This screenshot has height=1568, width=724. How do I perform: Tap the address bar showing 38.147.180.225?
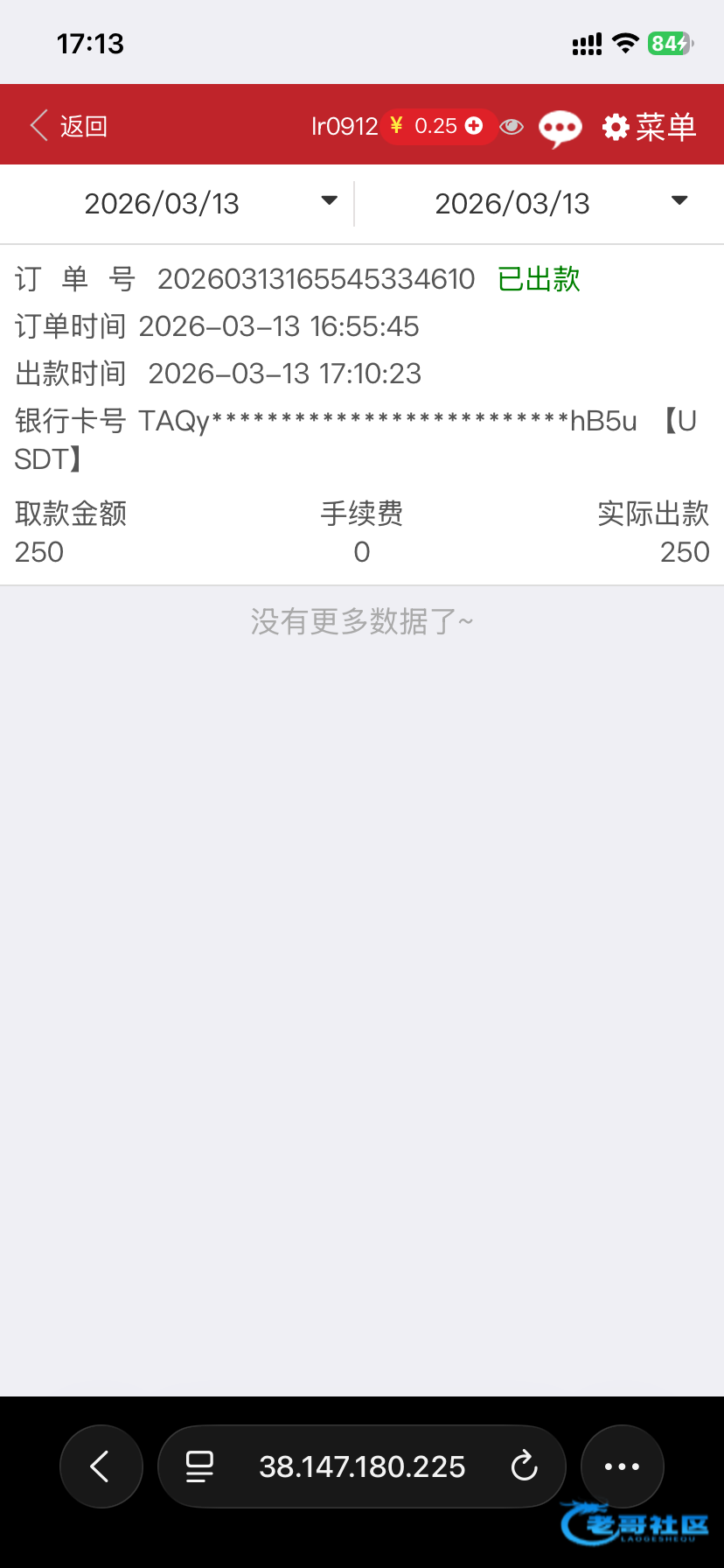pos(362,1466)
